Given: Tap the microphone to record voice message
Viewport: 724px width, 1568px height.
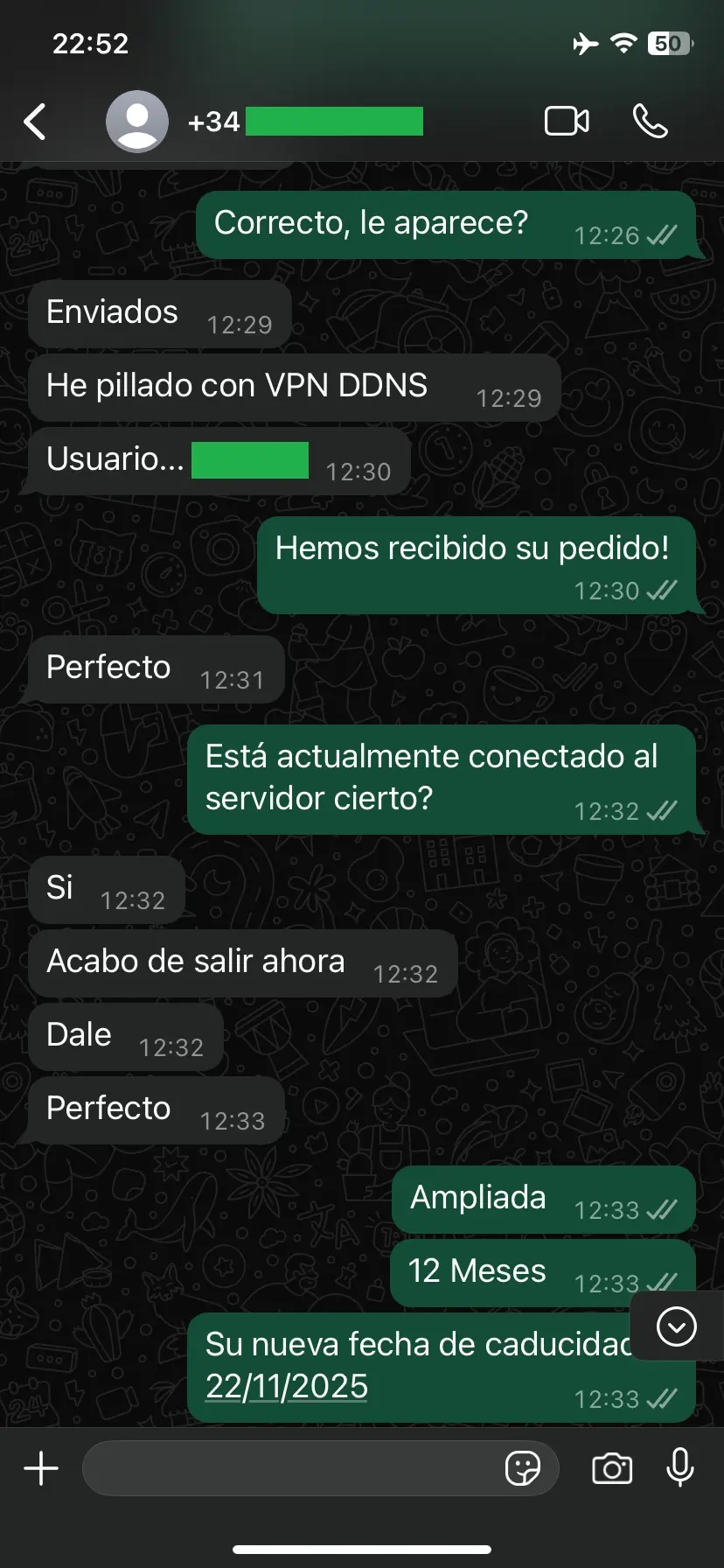Looking at the screenshot, I should click(679, 1468).
